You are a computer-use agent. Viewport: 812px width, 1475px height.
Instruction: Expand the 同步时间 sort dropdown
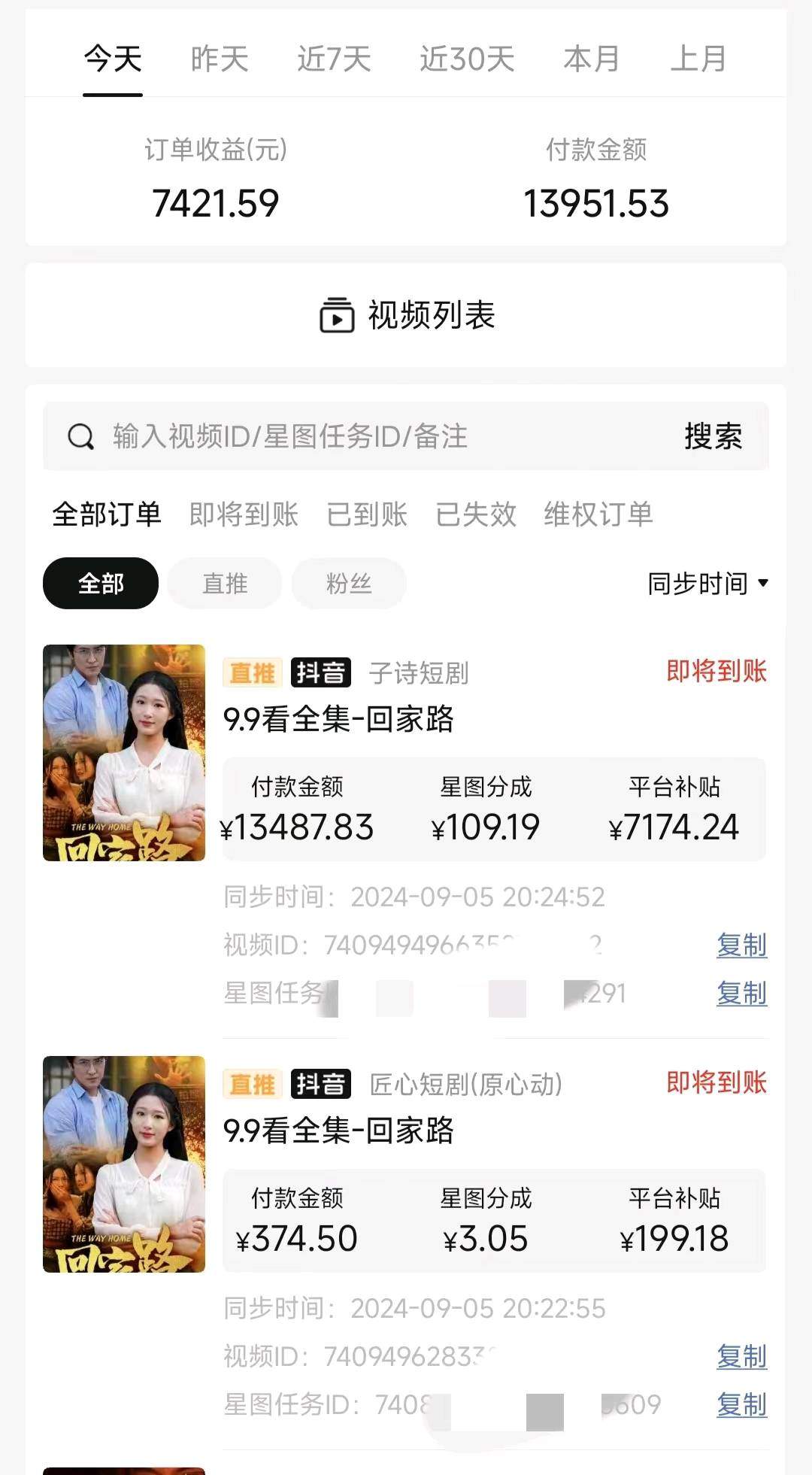click(707, 584)
